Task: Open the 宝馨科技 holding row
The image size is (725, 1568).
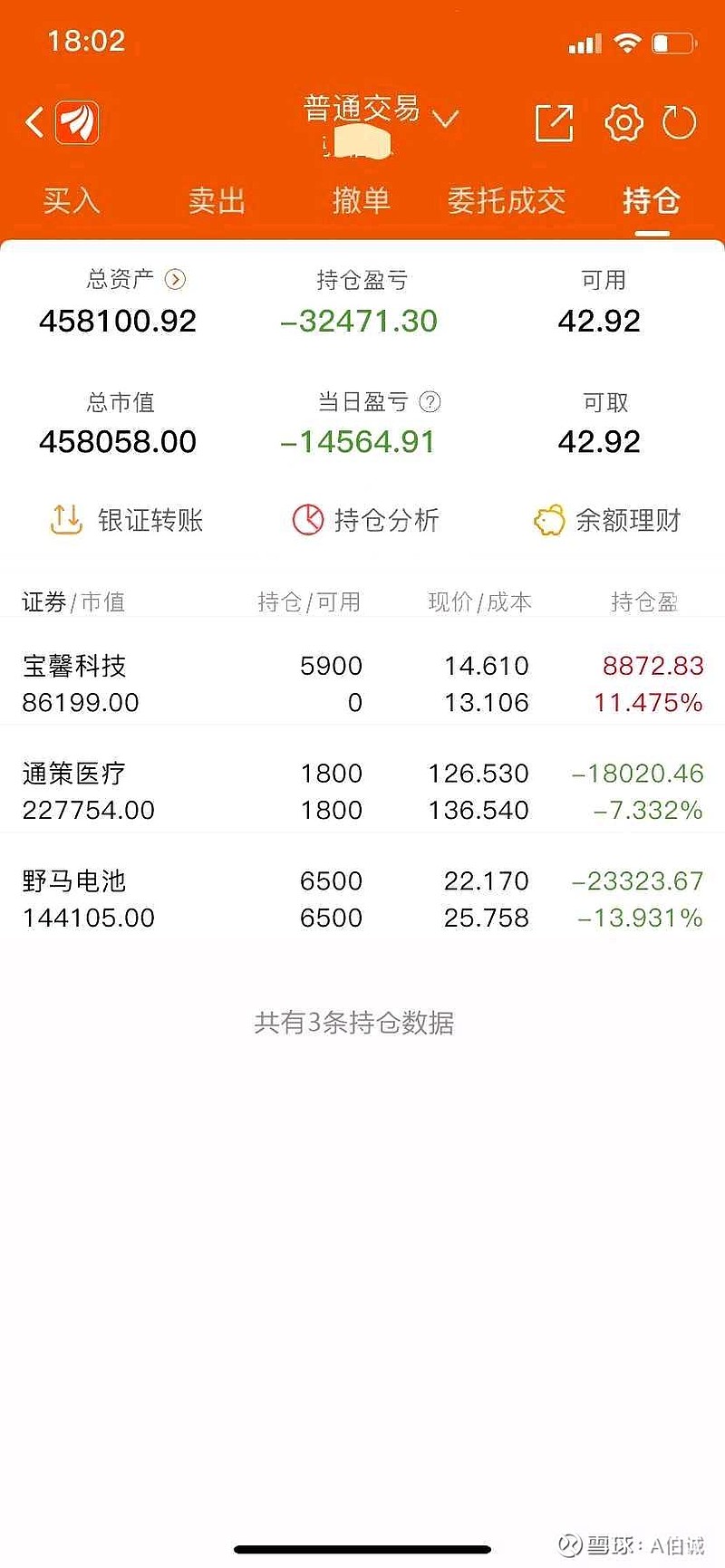Action: (362, 684)
